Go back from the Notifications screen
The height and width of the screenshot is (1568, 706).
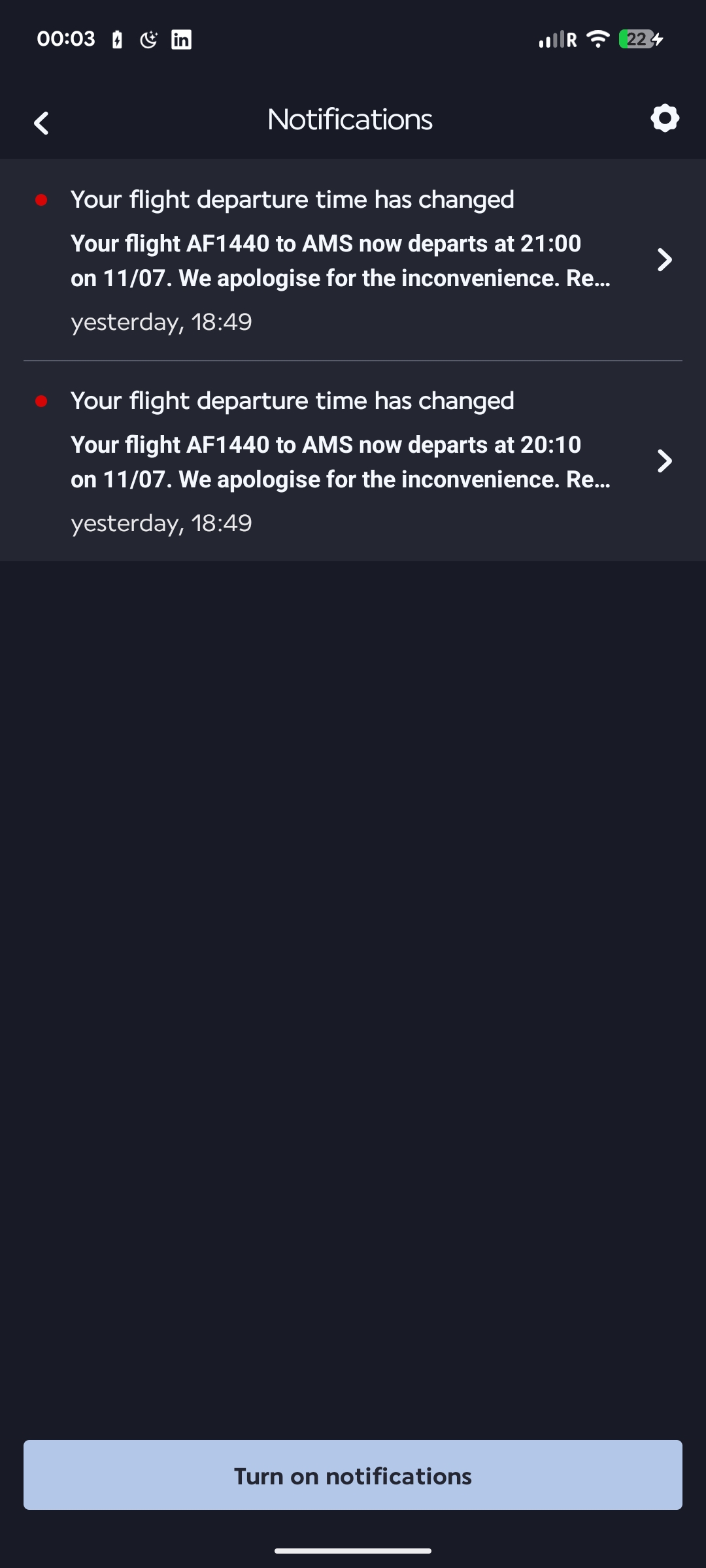pos(42,122)
